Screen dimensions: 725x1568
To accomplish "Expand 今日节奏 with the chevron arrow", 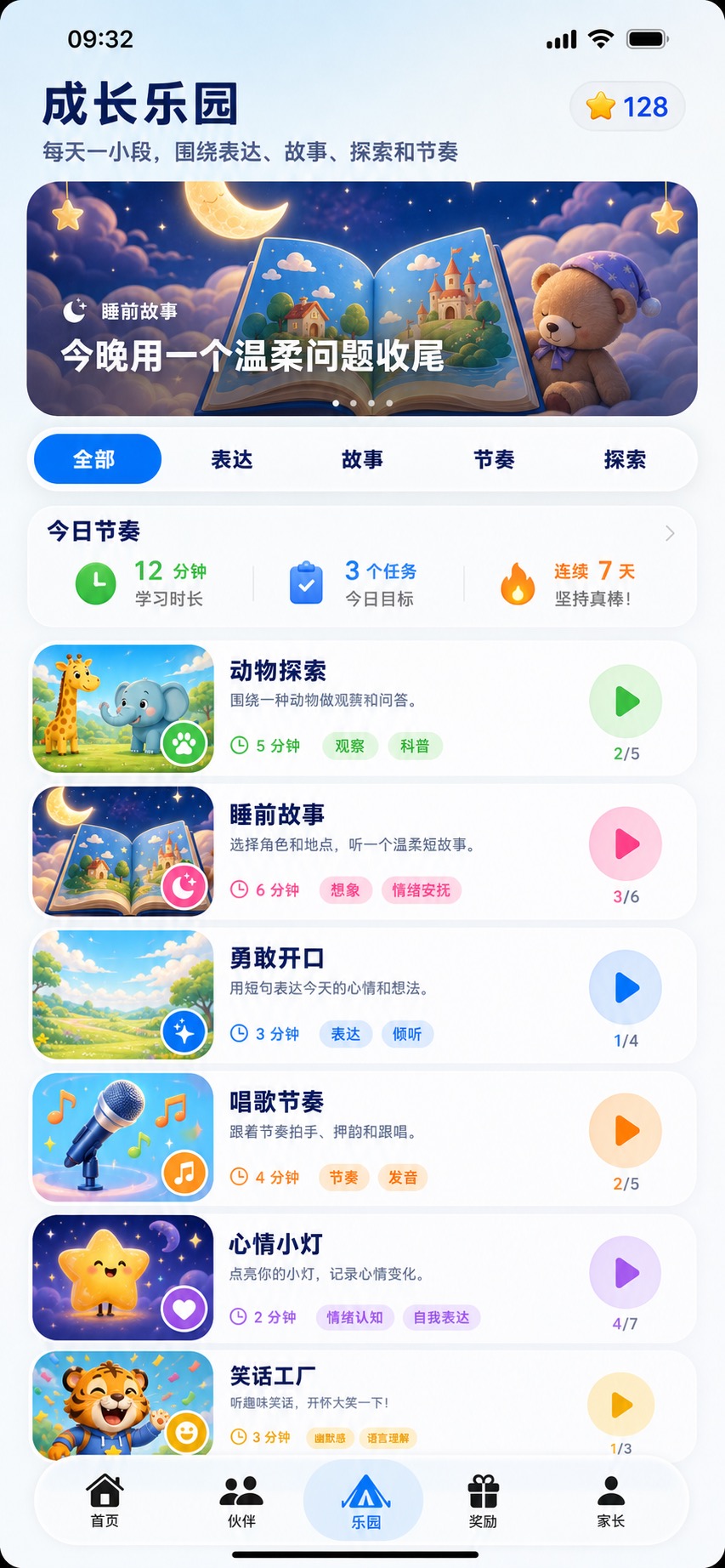I will click(670, 533).
